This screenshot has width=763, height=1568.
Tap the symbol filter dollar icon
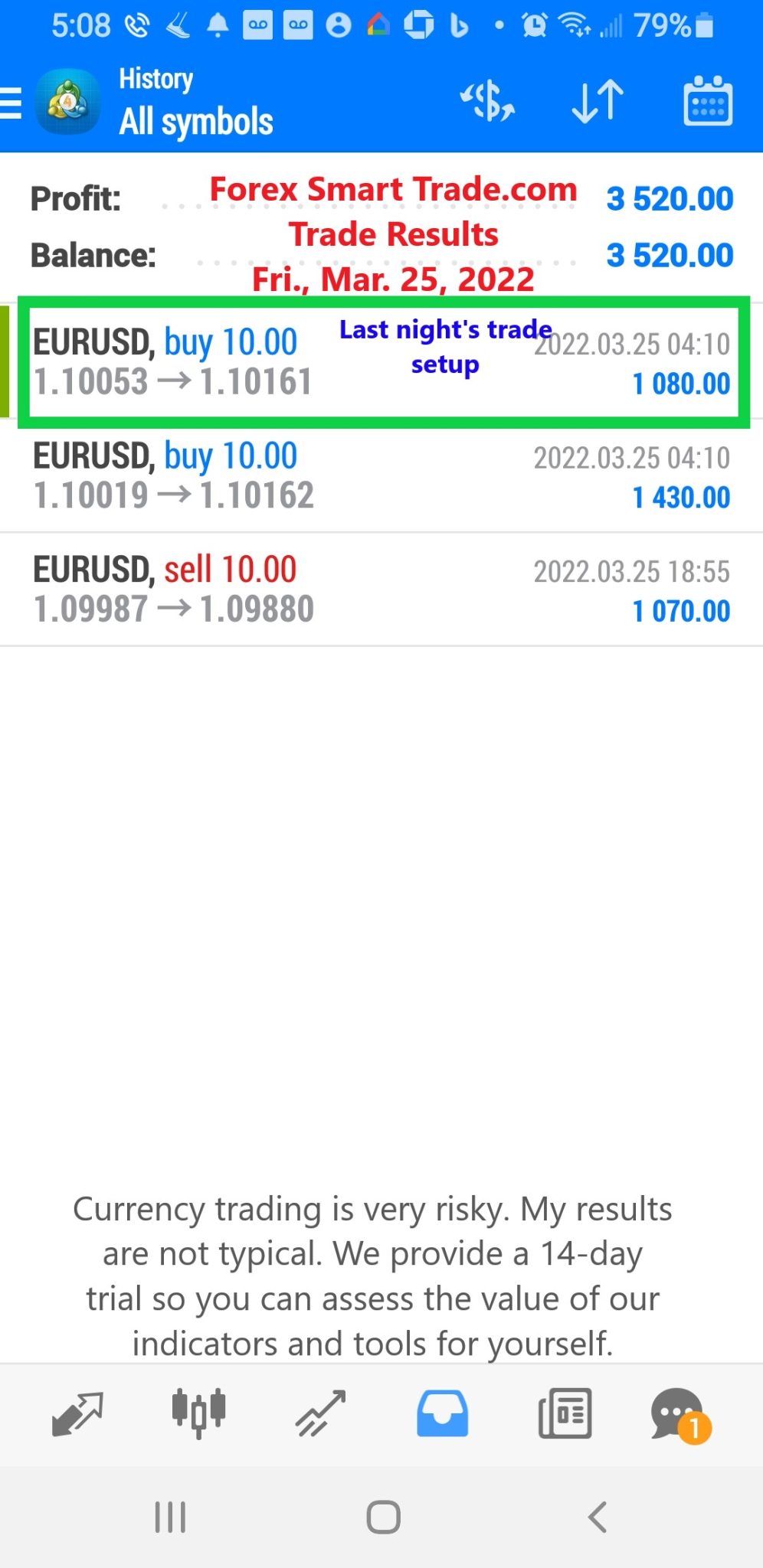pyautogui.click(x=487, y=101)
